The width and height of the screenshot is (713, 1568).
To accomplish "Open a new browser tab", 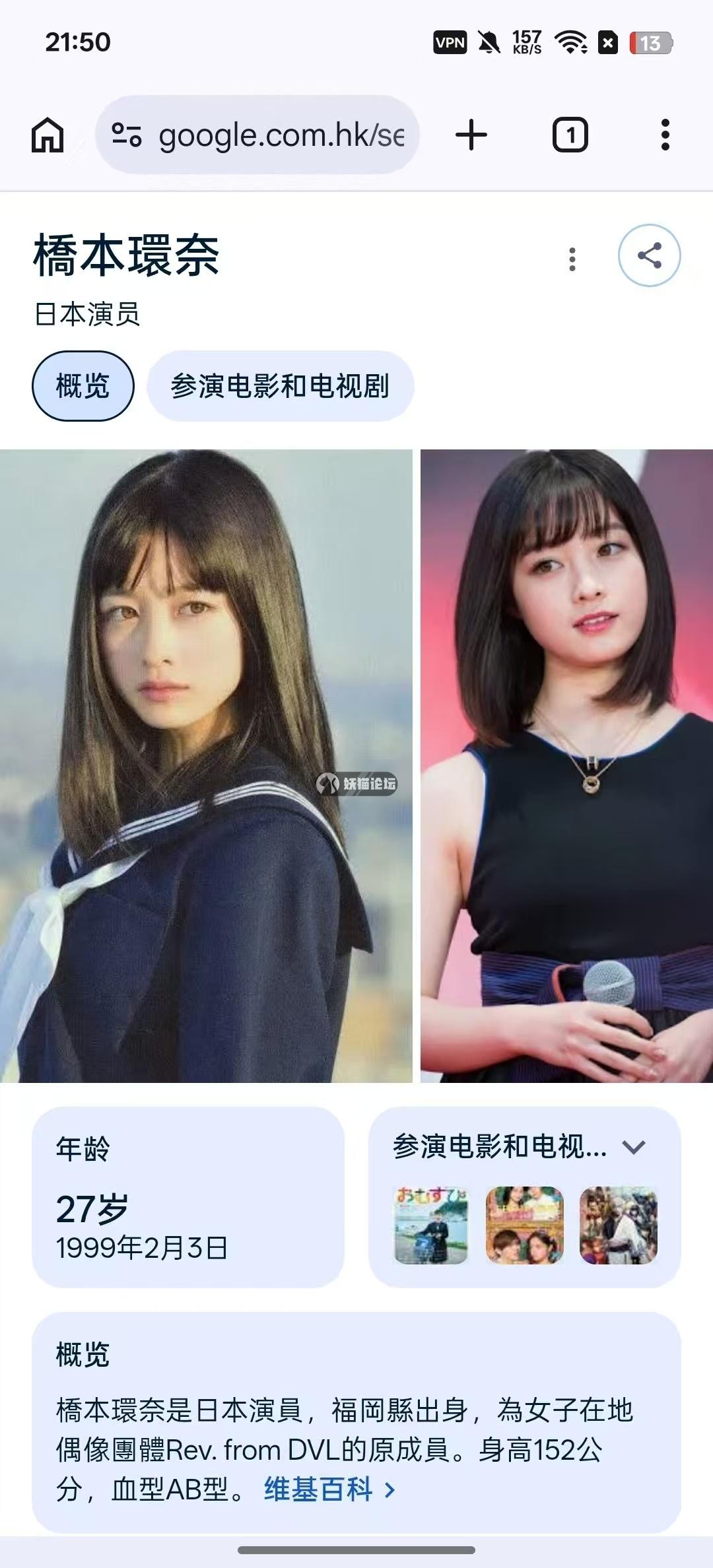I will 471,135.
